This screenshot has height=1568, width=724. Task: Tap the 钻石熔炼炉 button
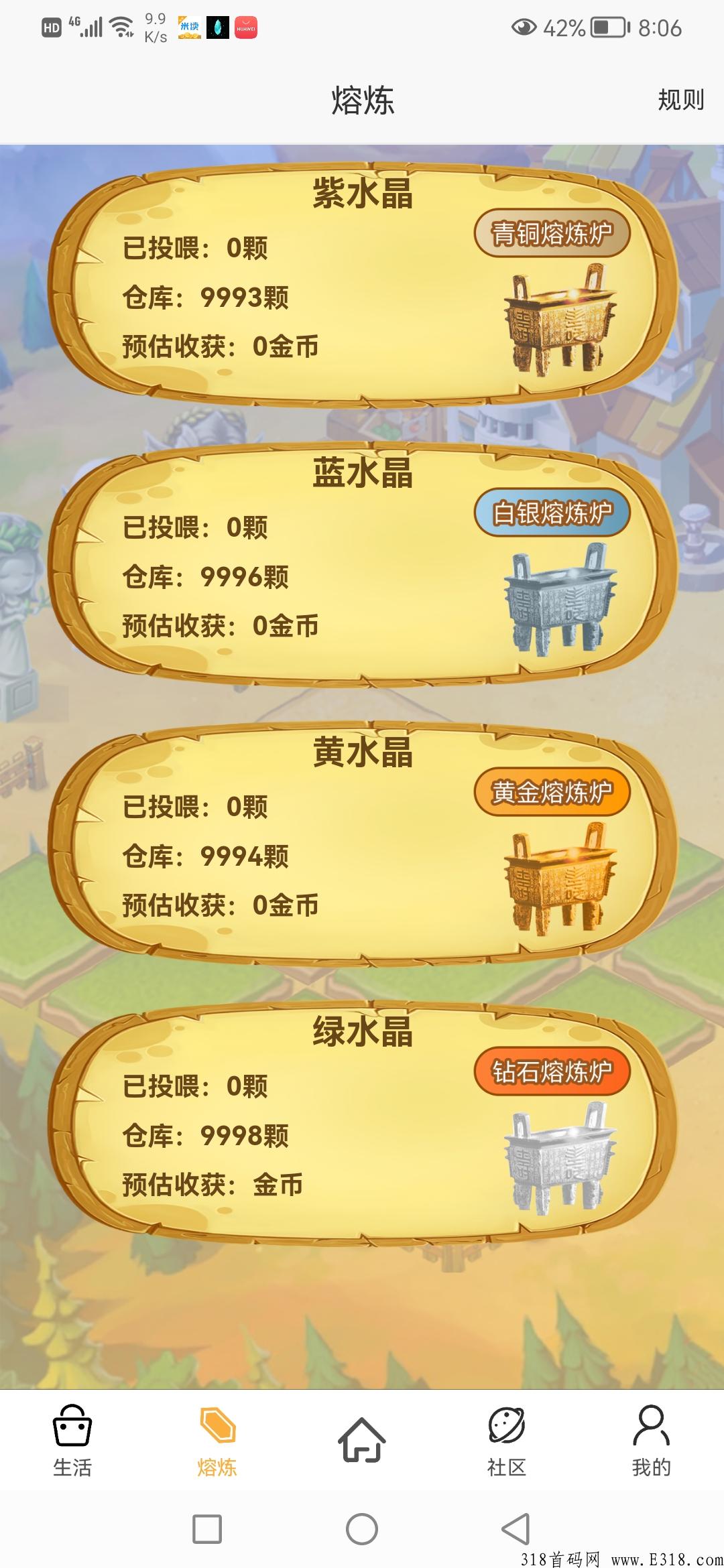pos(552,1072)
